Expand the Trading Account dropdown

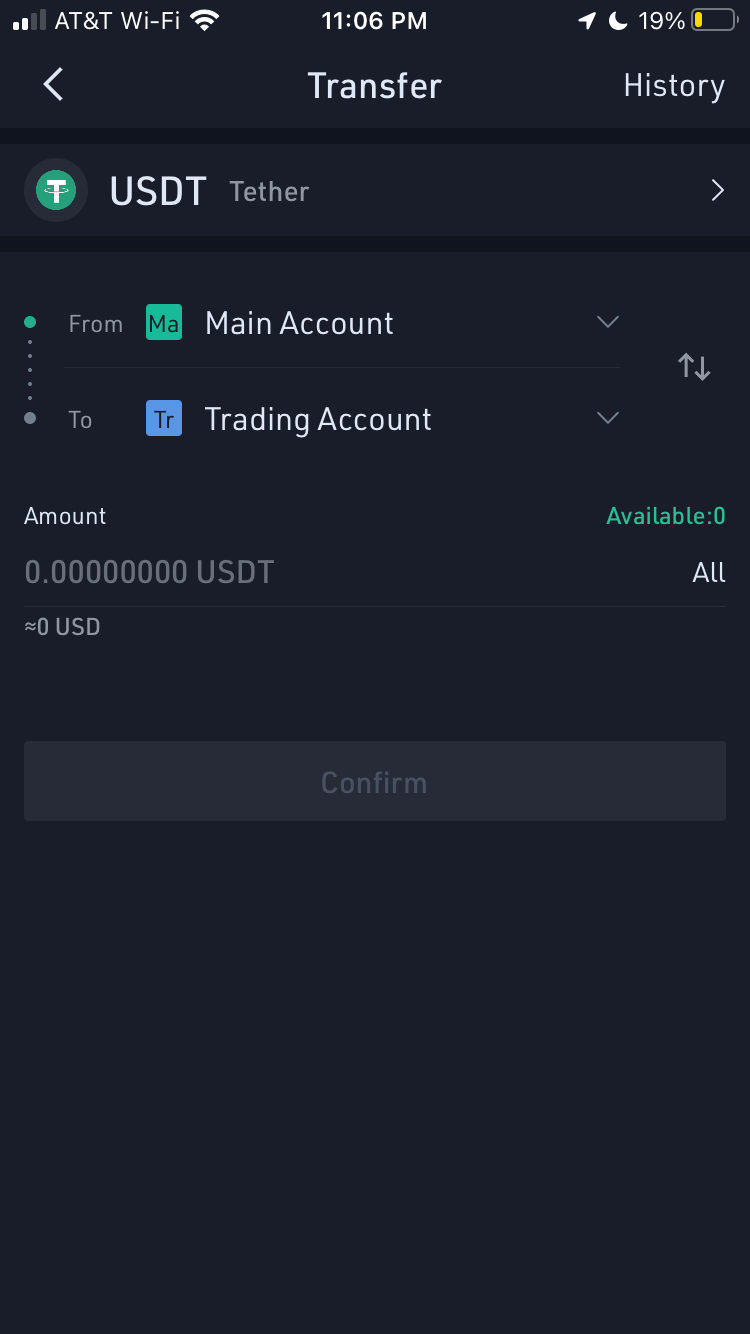[607, 418]
